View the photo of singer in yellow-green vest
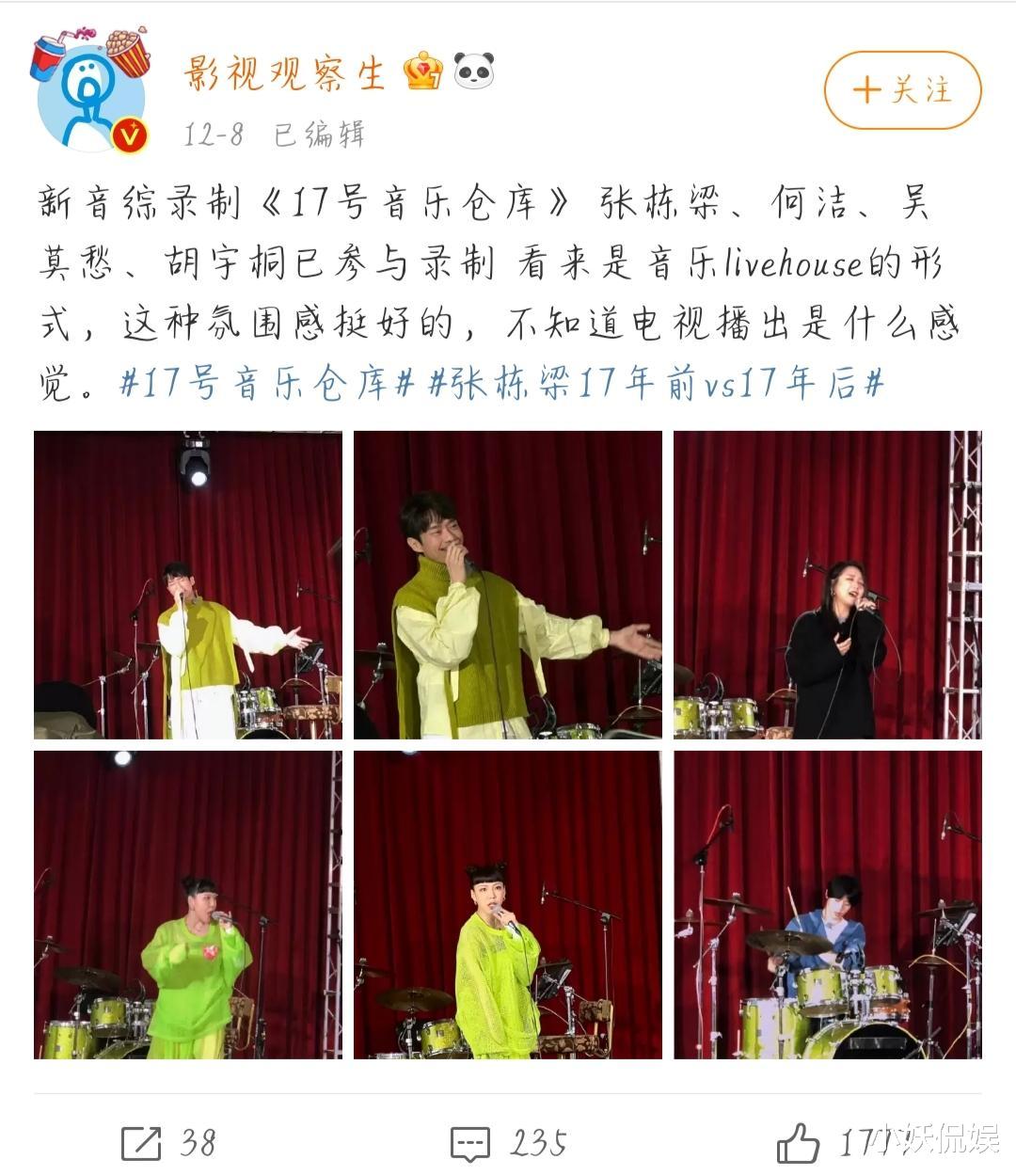1016x1176 pixels. coord(188,583)
